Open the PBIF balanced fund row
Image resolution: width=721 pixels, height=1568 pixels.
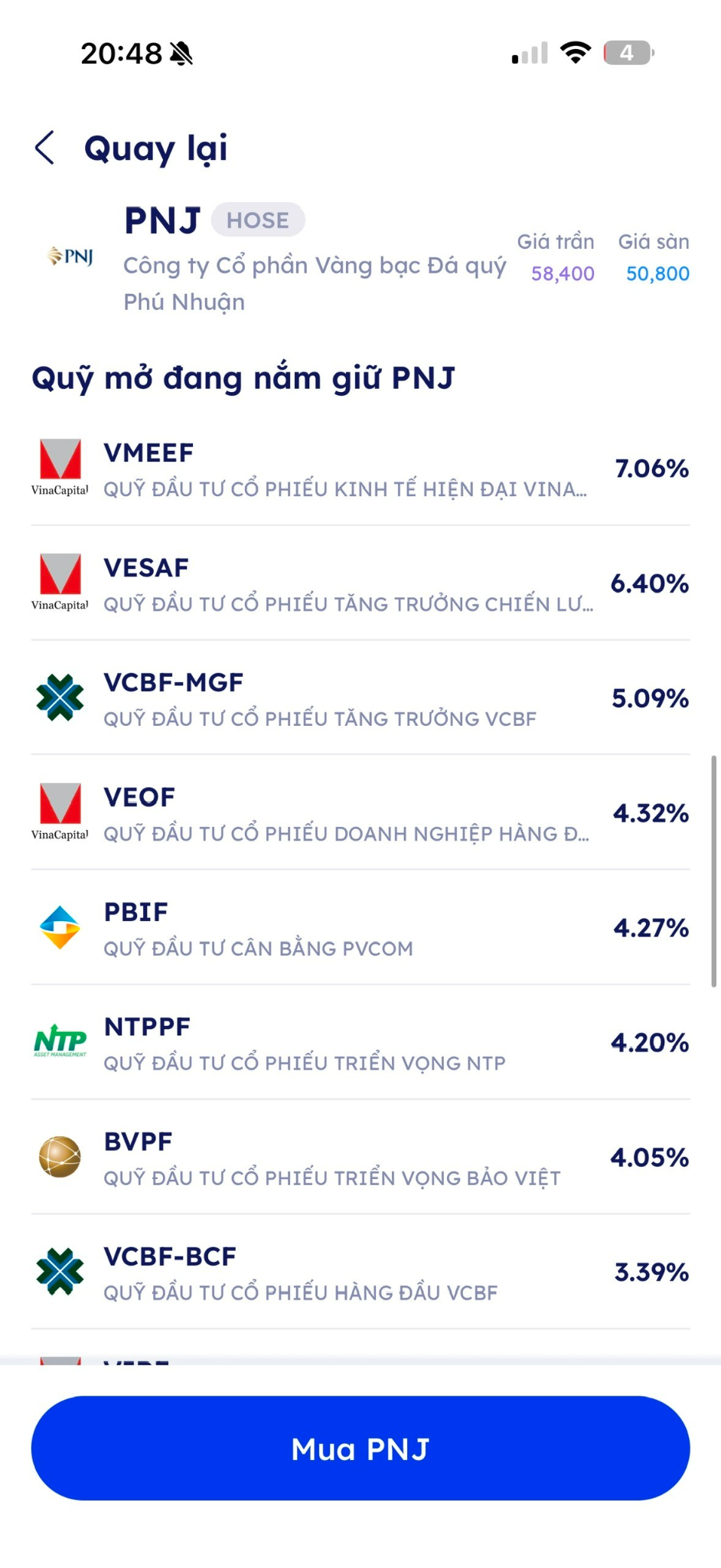click(x=360, y=928)
